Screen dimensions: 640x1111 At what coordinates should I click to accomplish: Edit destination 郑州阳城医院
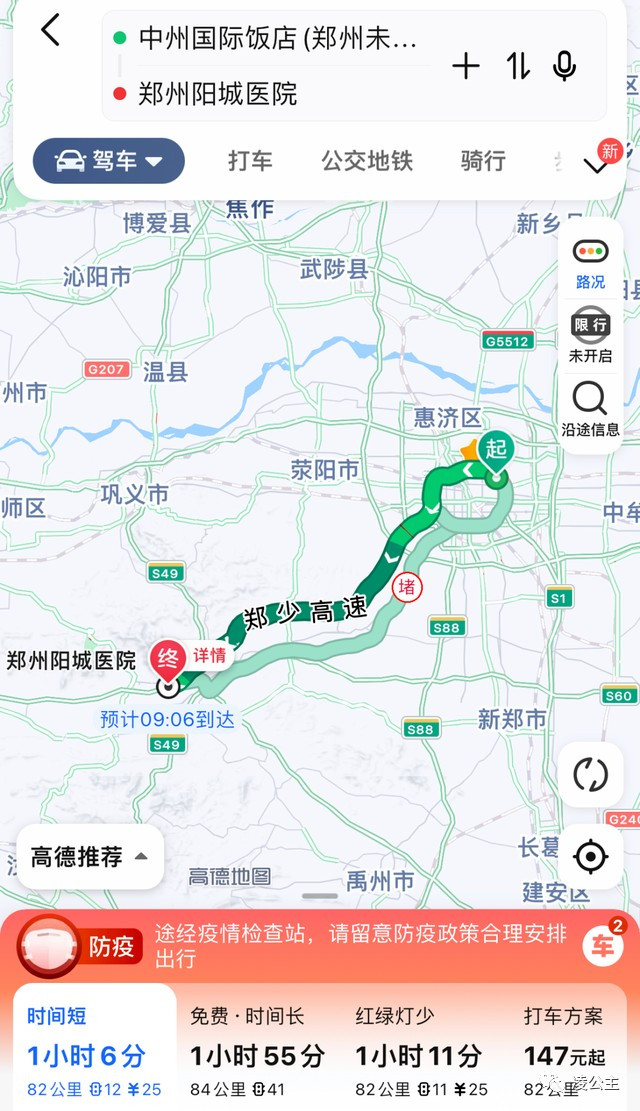coord(218,94)
